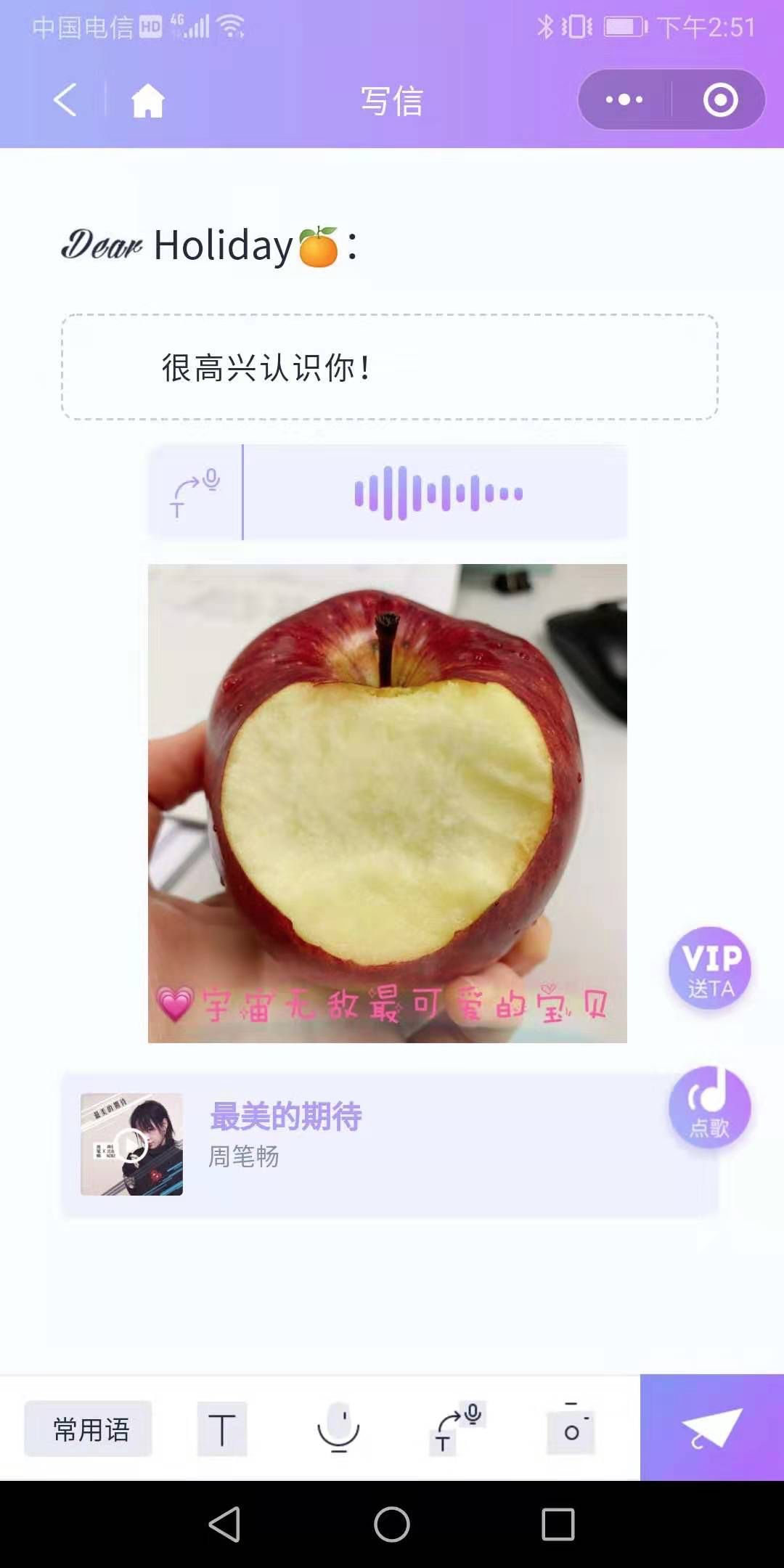Record voice with the microphone tool
The height and width of the screenshot is (1568, 784).
point(338,1429)
